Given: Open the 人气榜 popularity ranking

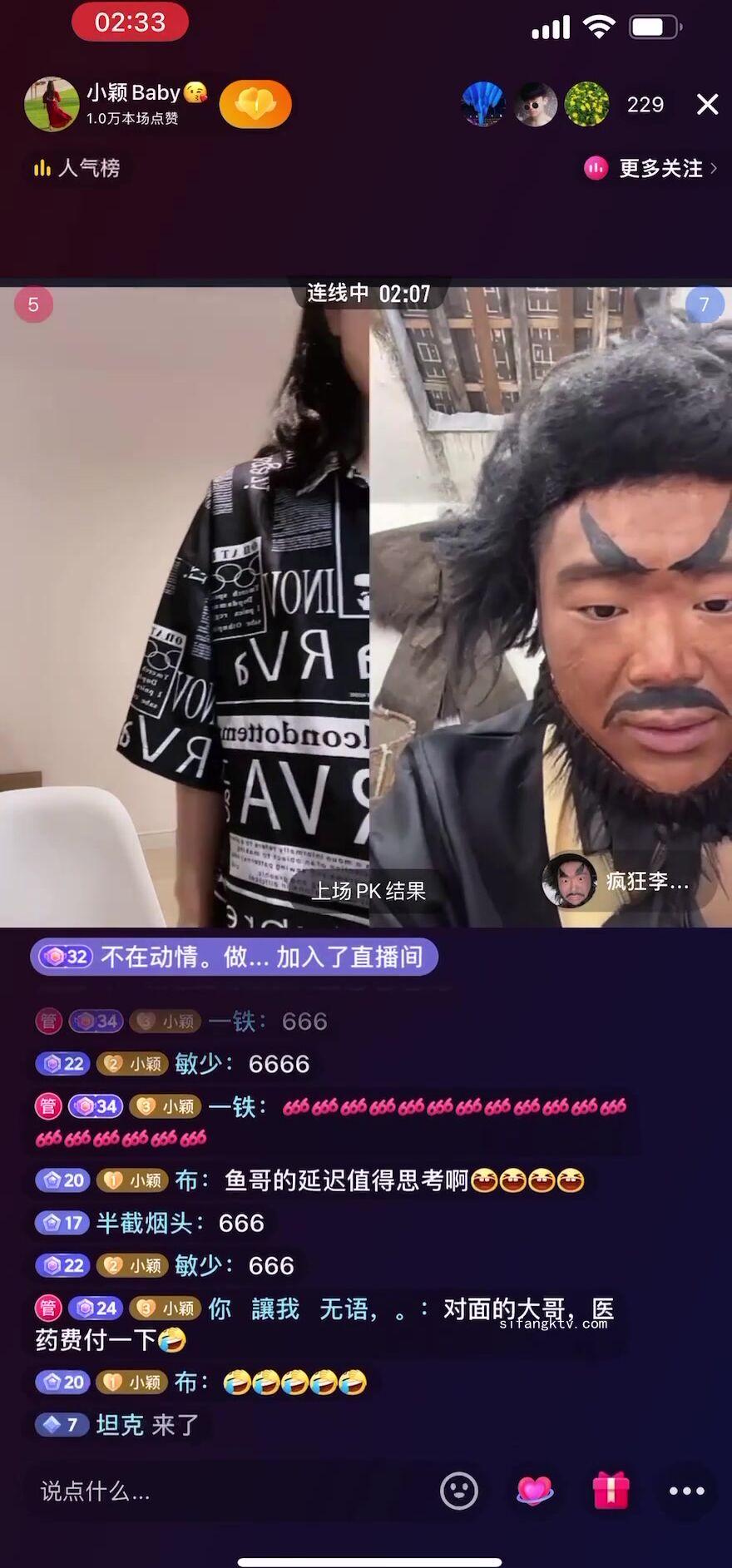Looking at the screenshot, I should (77, 168).
